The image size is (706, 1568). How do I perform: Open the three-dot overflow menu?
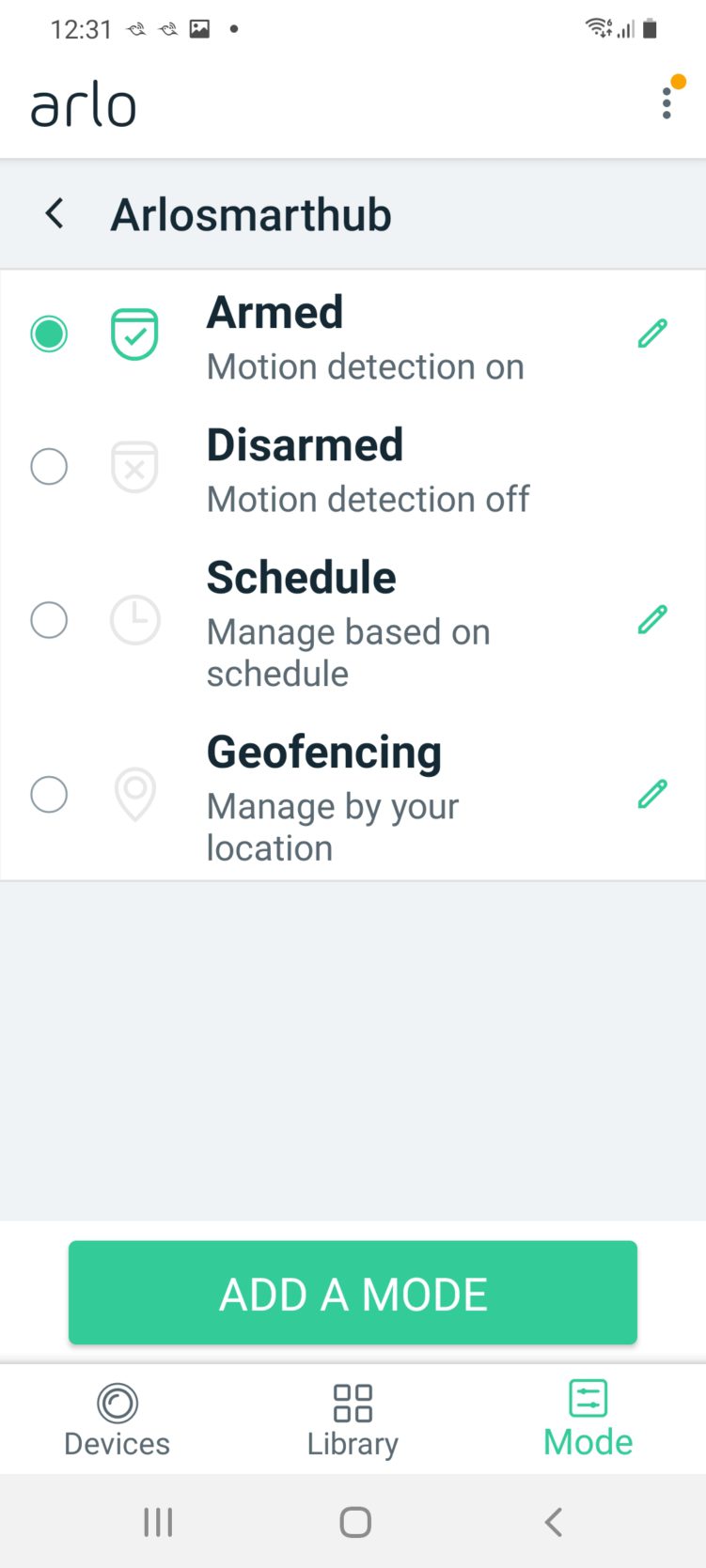[666, 102]
